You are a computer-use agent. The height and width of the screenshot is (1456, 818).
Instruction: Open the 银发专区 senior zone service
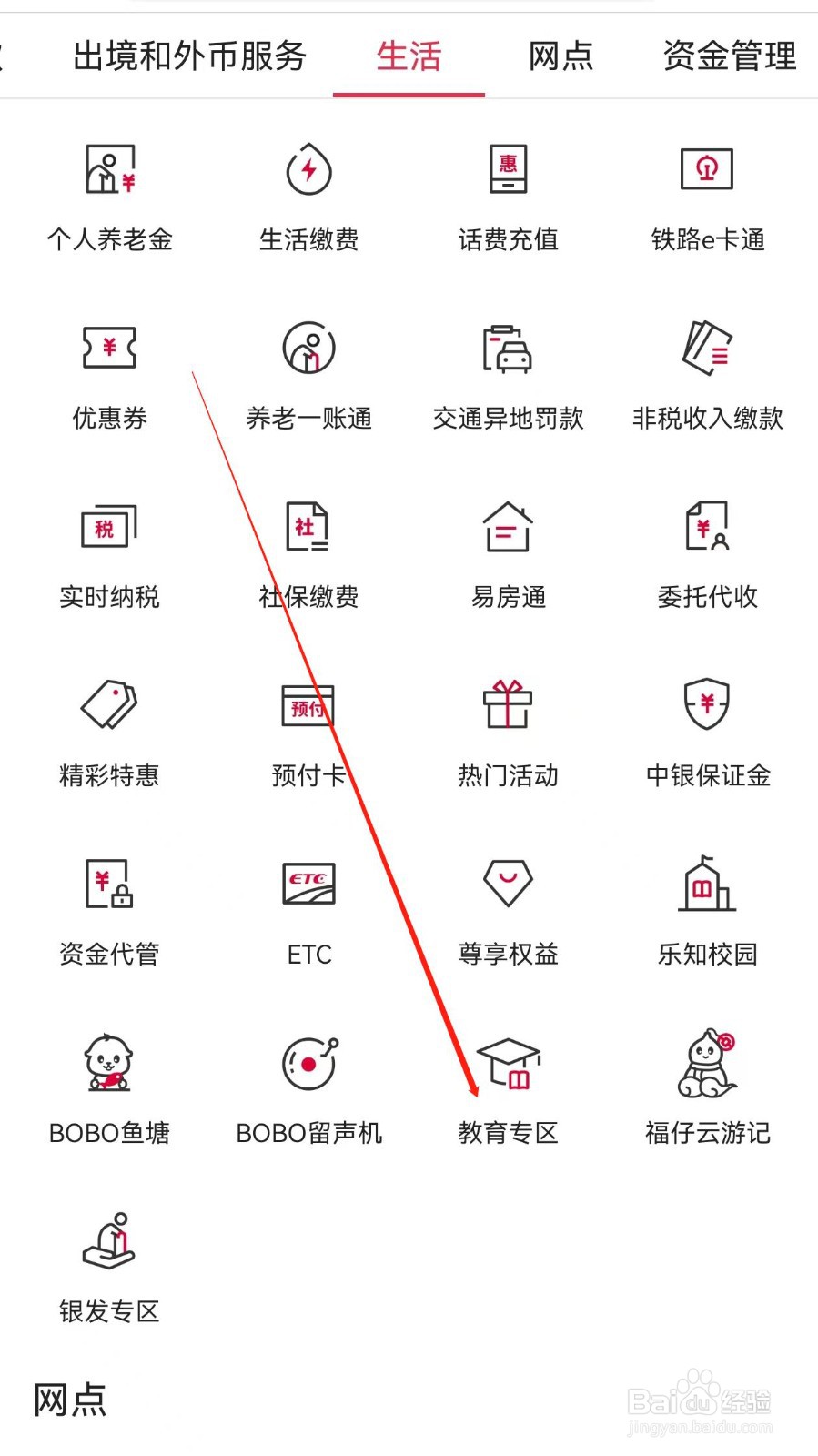click(109, 1265)
